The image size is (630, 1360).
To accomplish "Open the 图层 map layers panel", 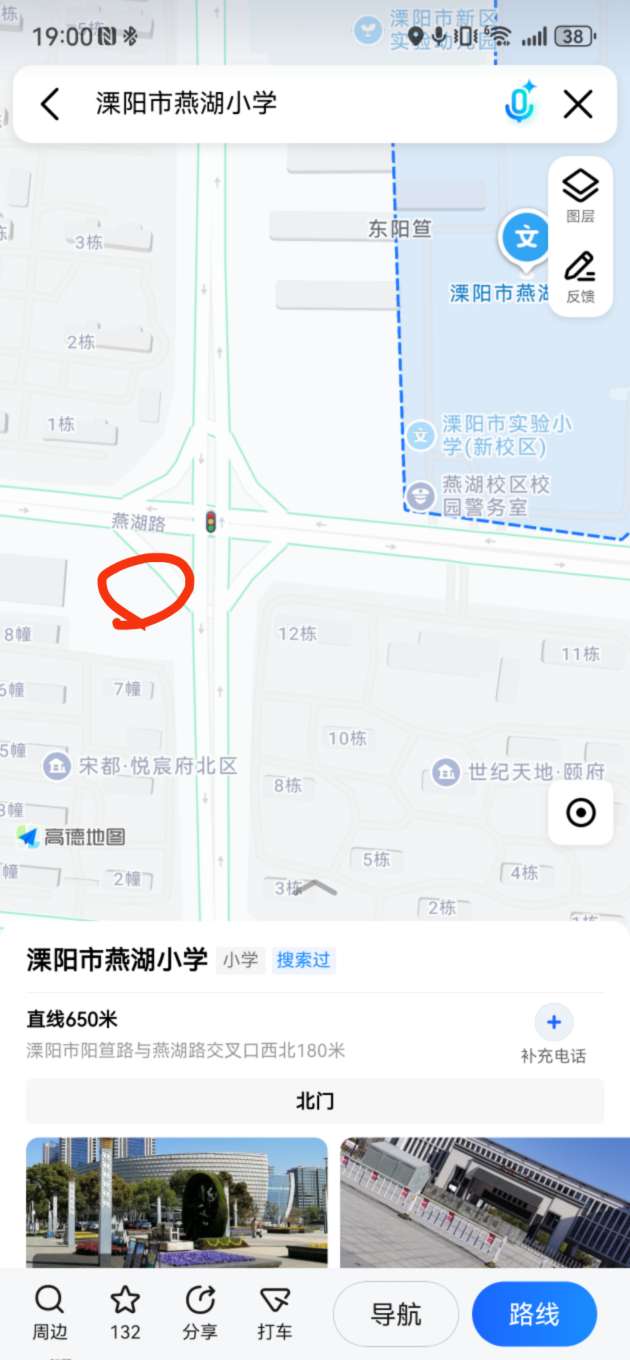I will (x=580, y=194).
